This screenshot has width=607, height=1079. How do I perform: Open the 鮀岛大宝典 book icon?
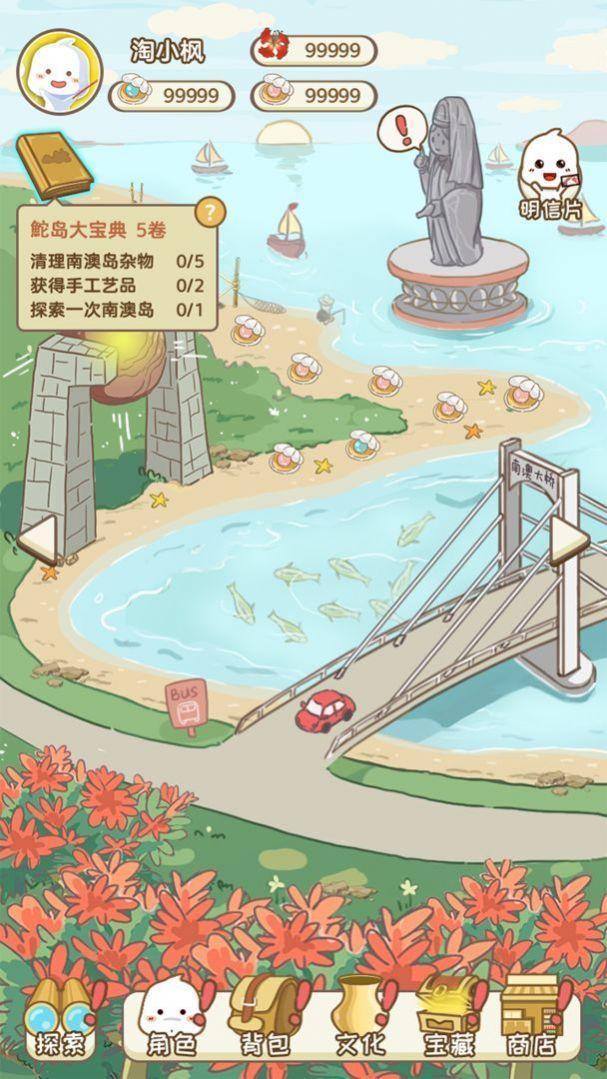tap(54, 165)
